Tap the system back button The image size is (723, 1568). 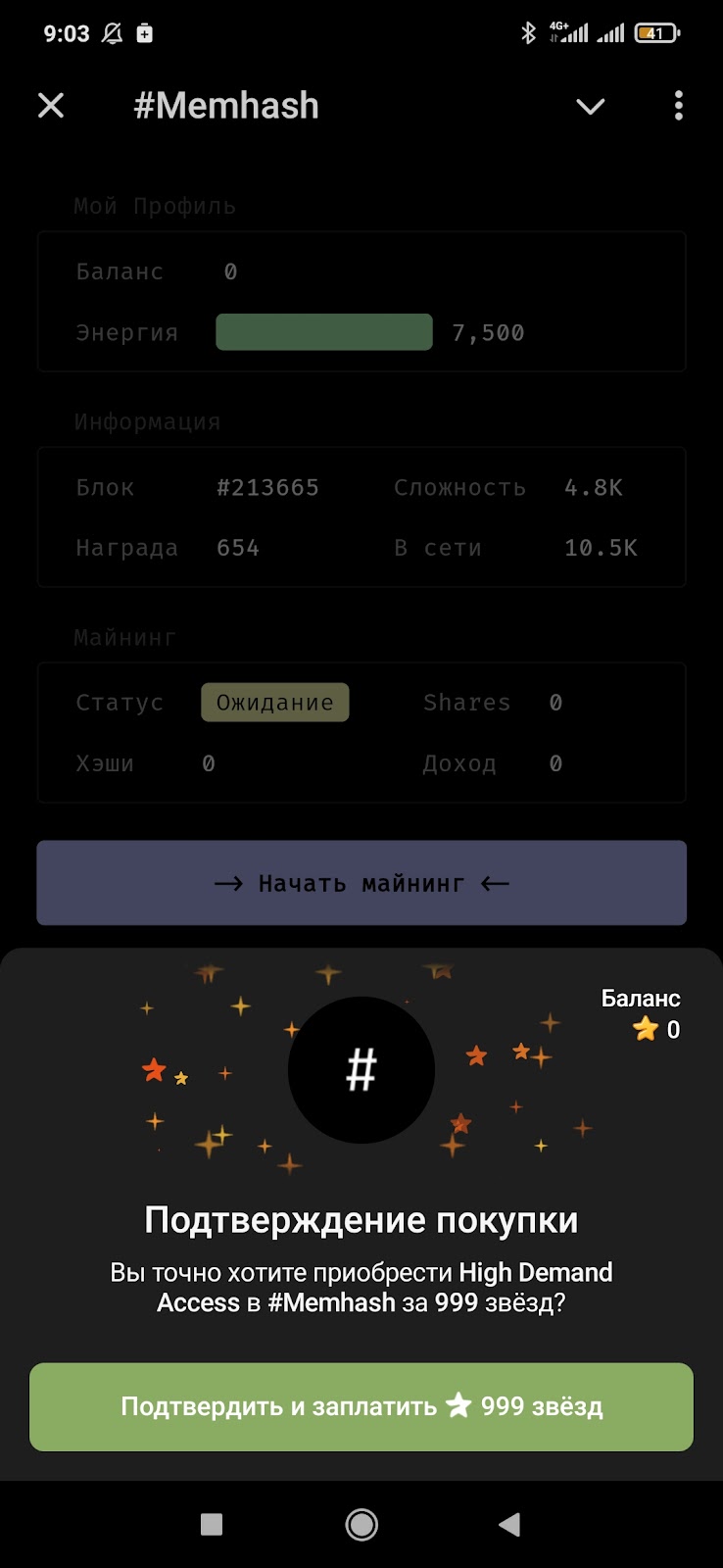[509, 1524]
